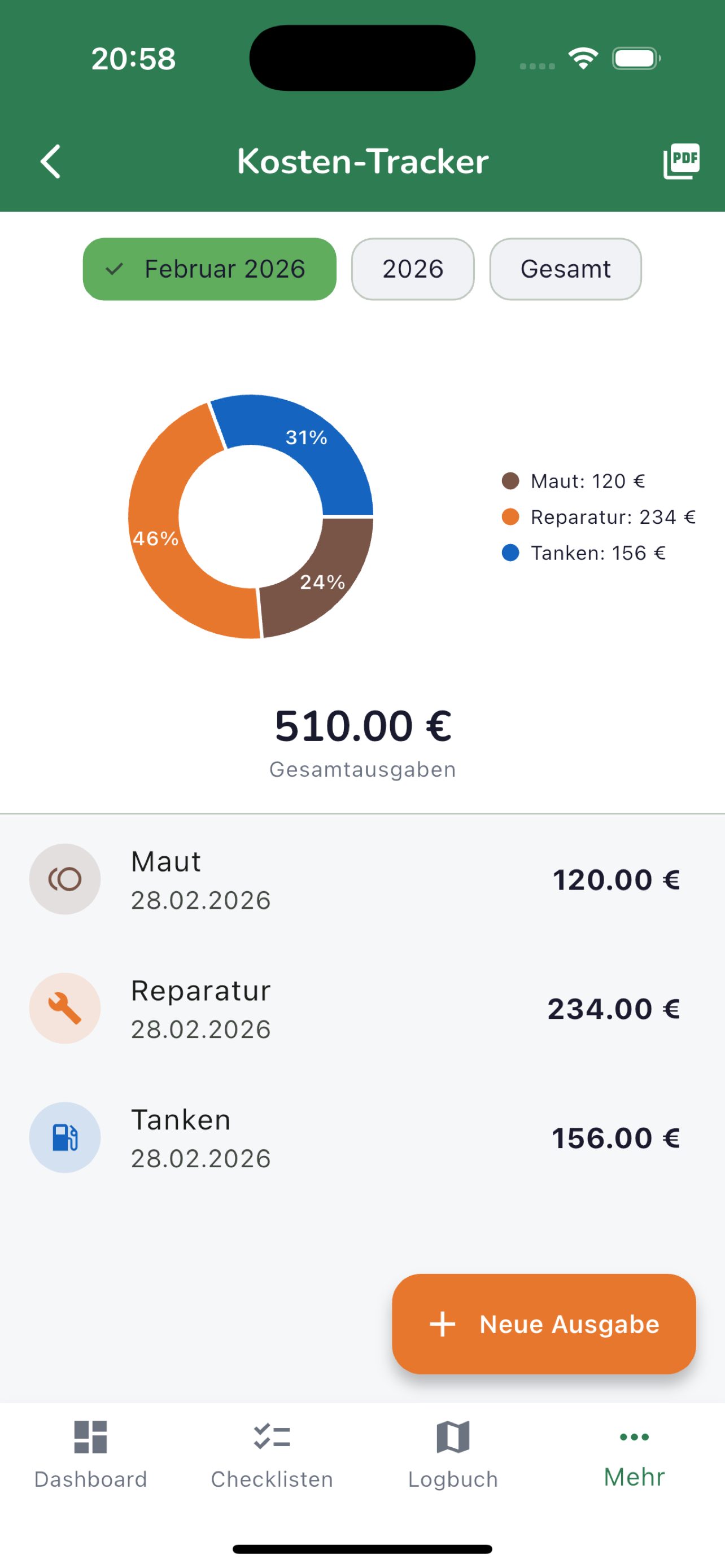Activate the Gesamt filter chip

(x=565, y=269)
